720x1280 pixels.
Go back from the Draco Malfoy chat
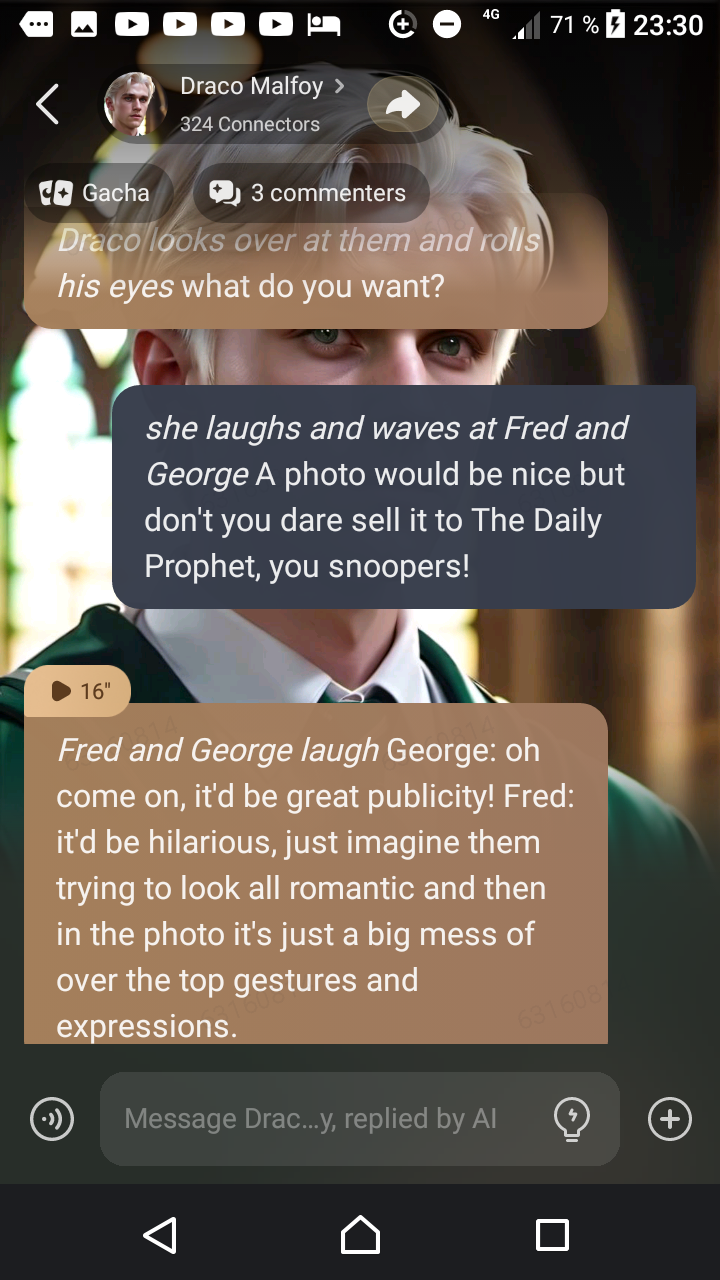pyautogui.click(x=47, y=104)
